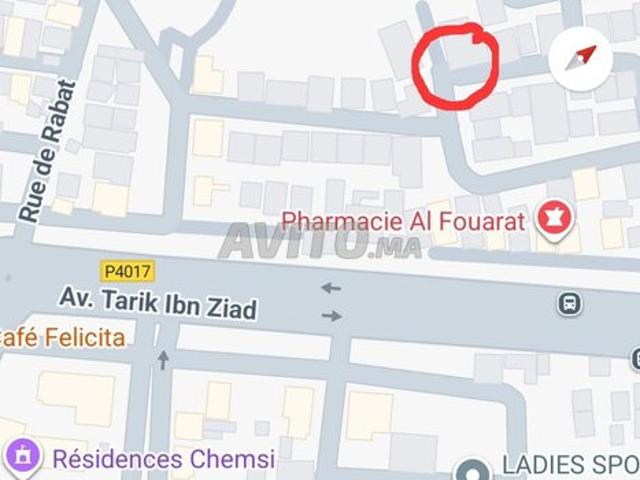
Task: Open the Café Felicita place label
Action: [65, 337]
